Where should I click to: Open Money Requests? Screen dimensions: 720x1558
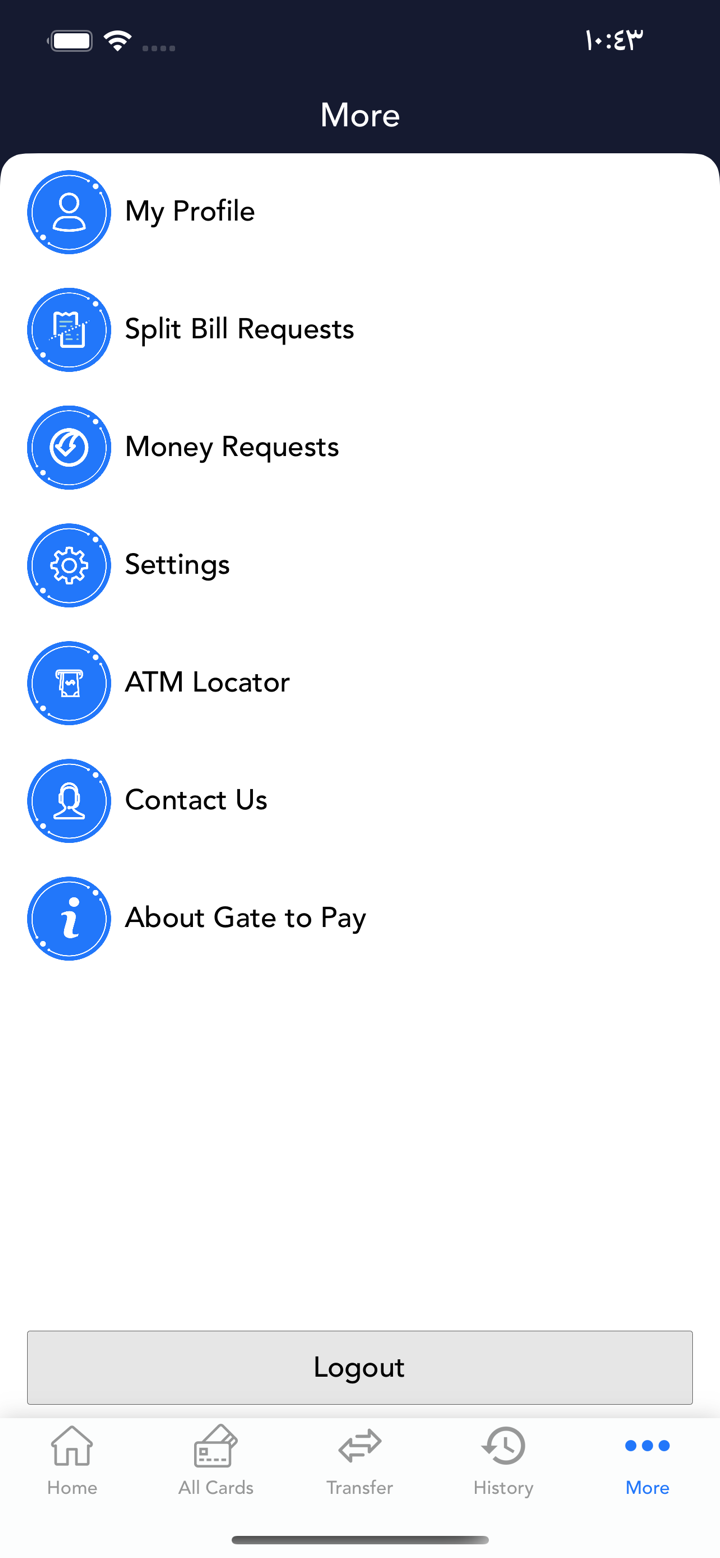pyautogui.click(x=231, y=447)
